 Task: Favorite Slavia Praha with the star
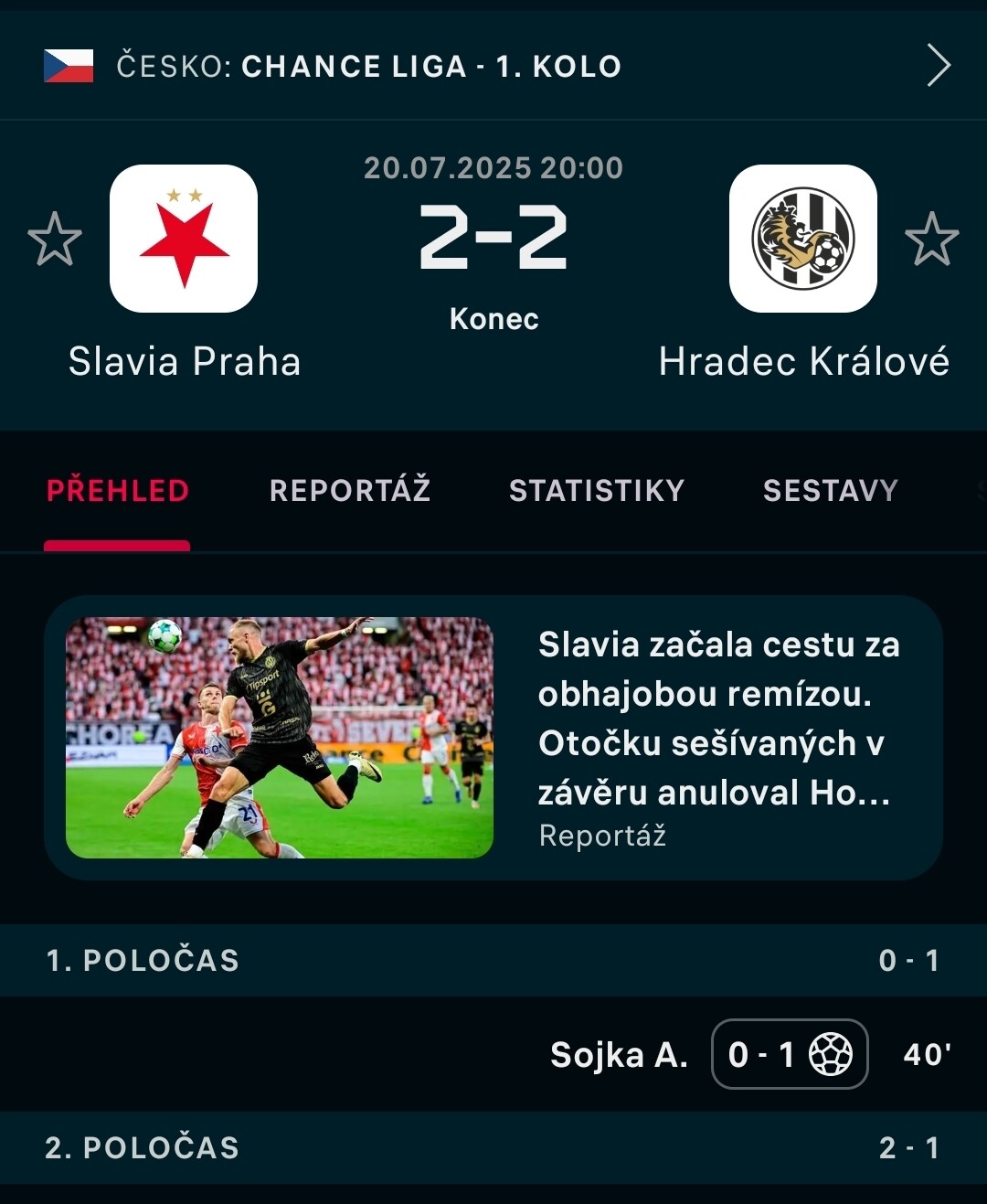click(55, 240)
